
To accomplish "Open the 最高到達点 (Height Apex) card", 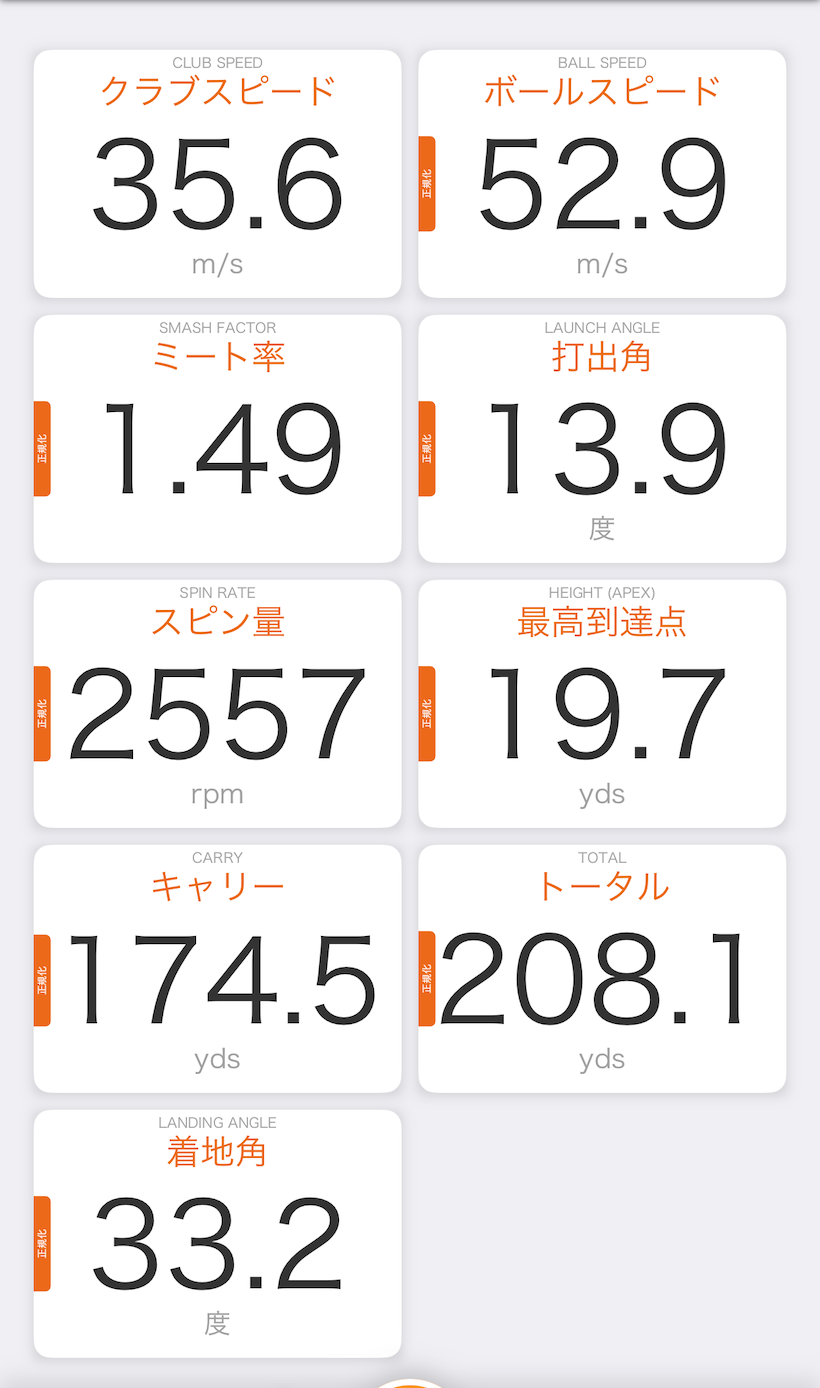I will (602, 703).
